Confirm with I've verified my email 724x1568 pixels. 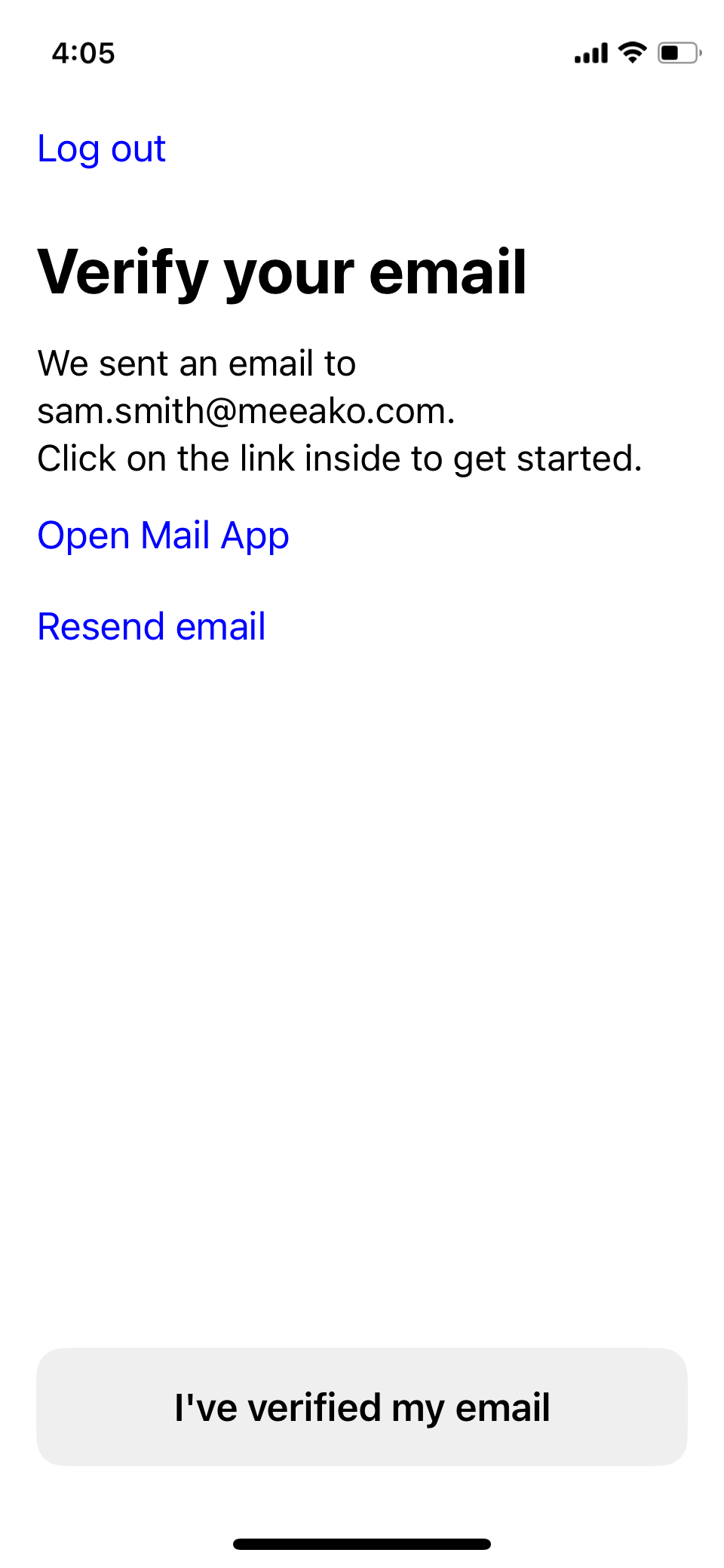362,1407
